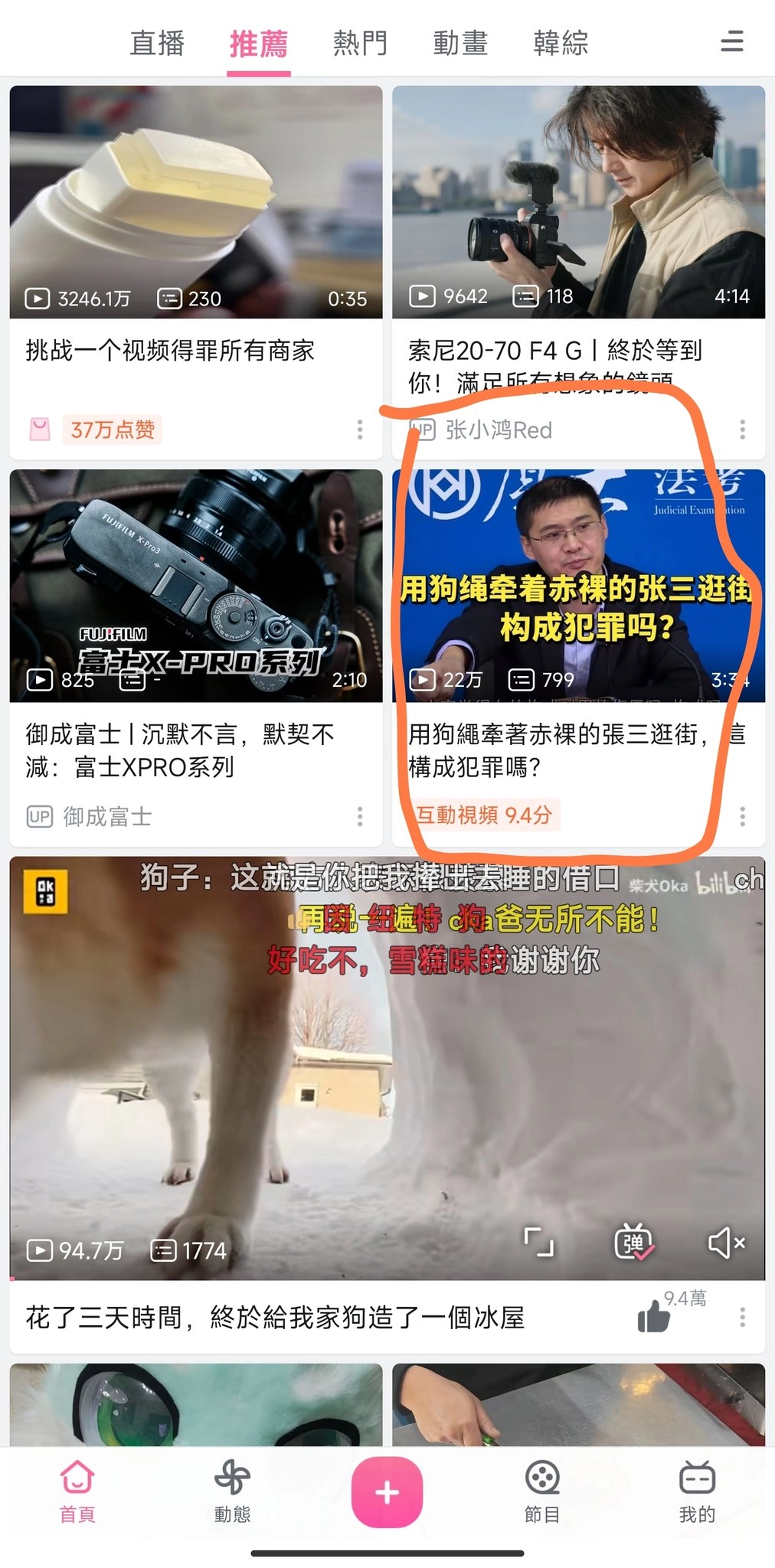
Task: Open the 富士XPRO系列 video card
Action: (196, 586)
